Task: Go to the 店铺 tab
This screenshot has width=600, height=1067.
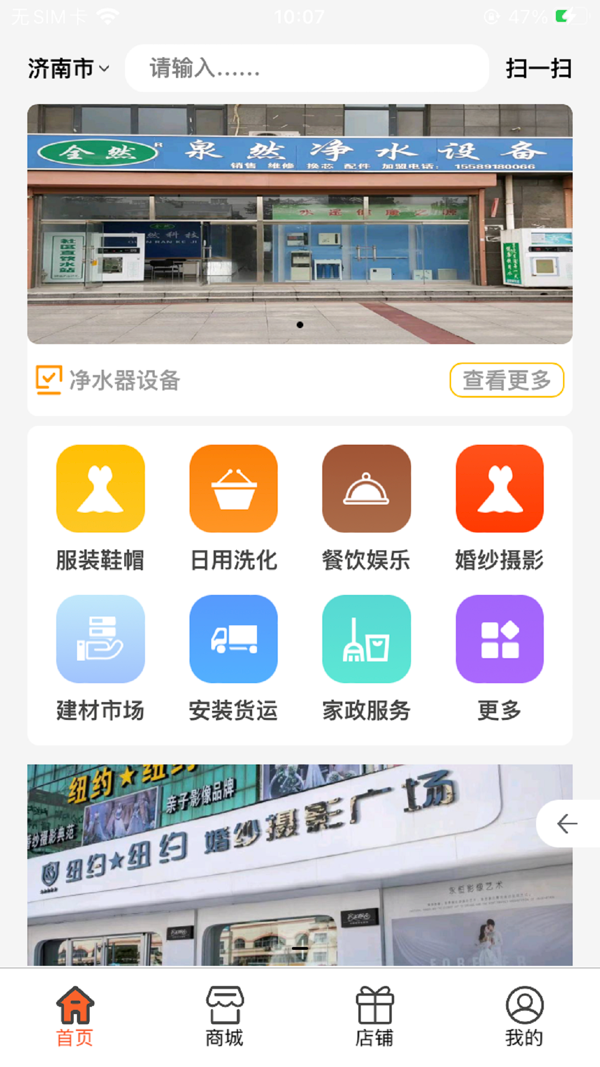Action: click(x=375, y=1017)
